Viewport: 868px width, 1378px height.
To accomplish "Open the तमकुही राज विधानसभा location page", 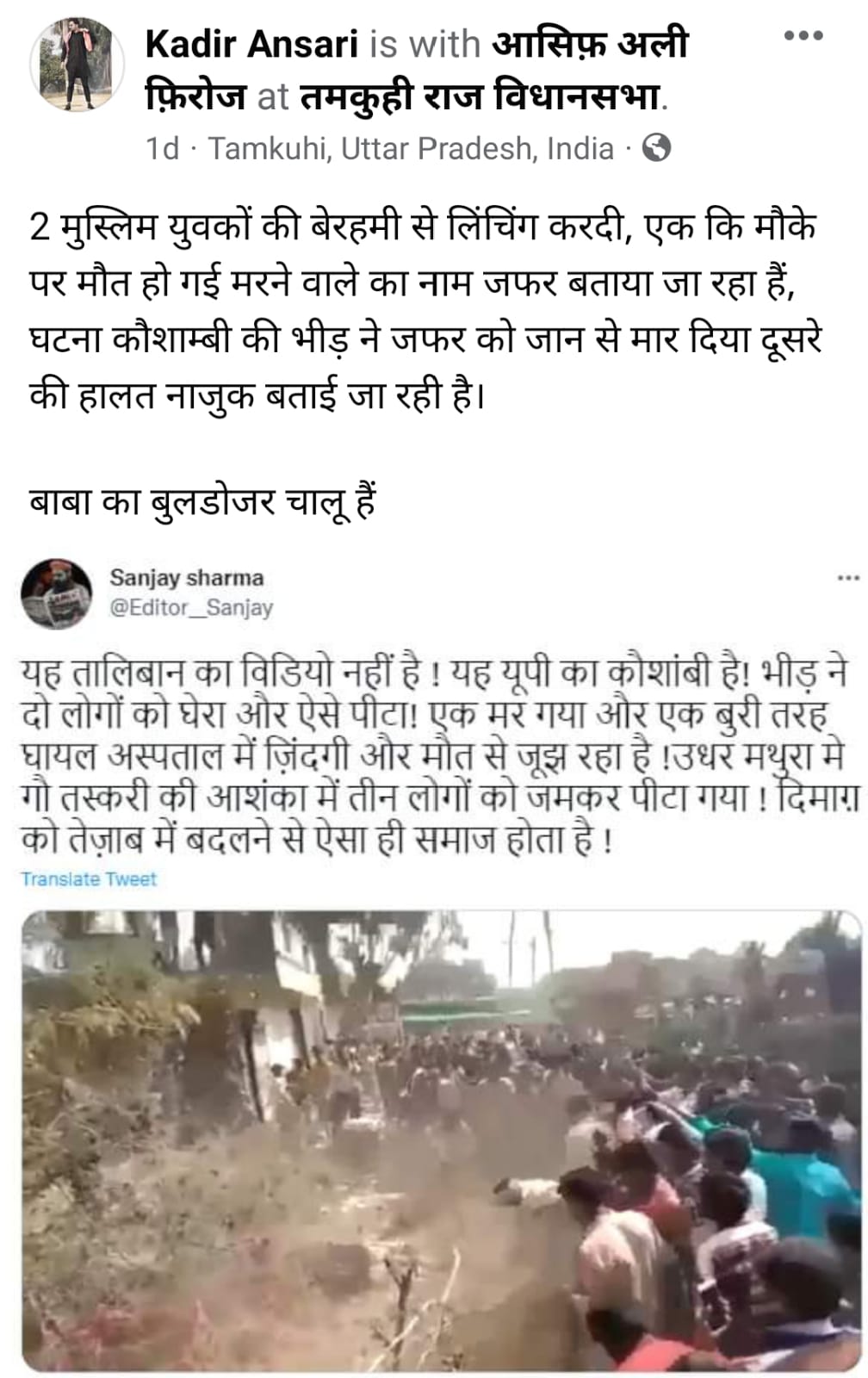I will click(480, 97).
